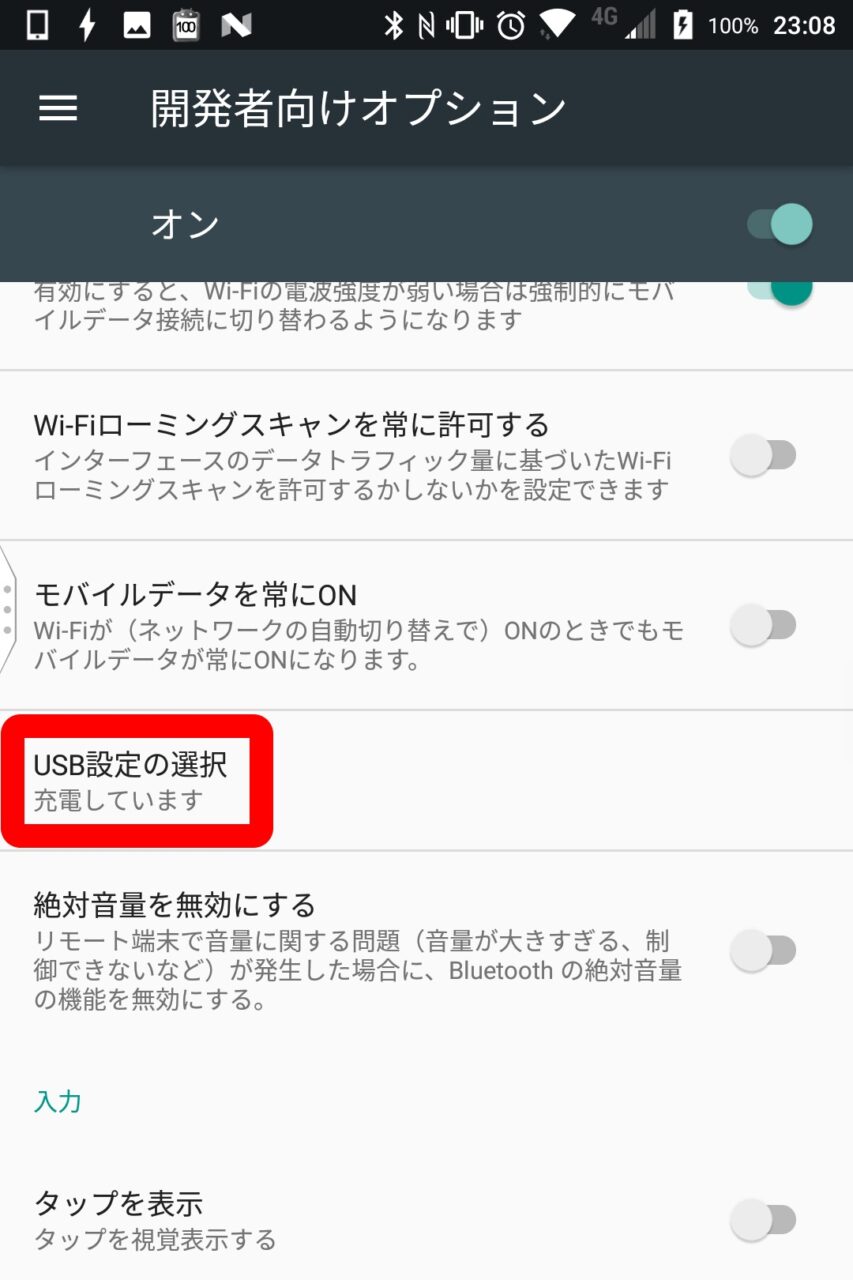Image resolution: width=853 pixels, height=1280 pixels.
Task: Turn off the developer options master switch
Action: click(781, 224)
